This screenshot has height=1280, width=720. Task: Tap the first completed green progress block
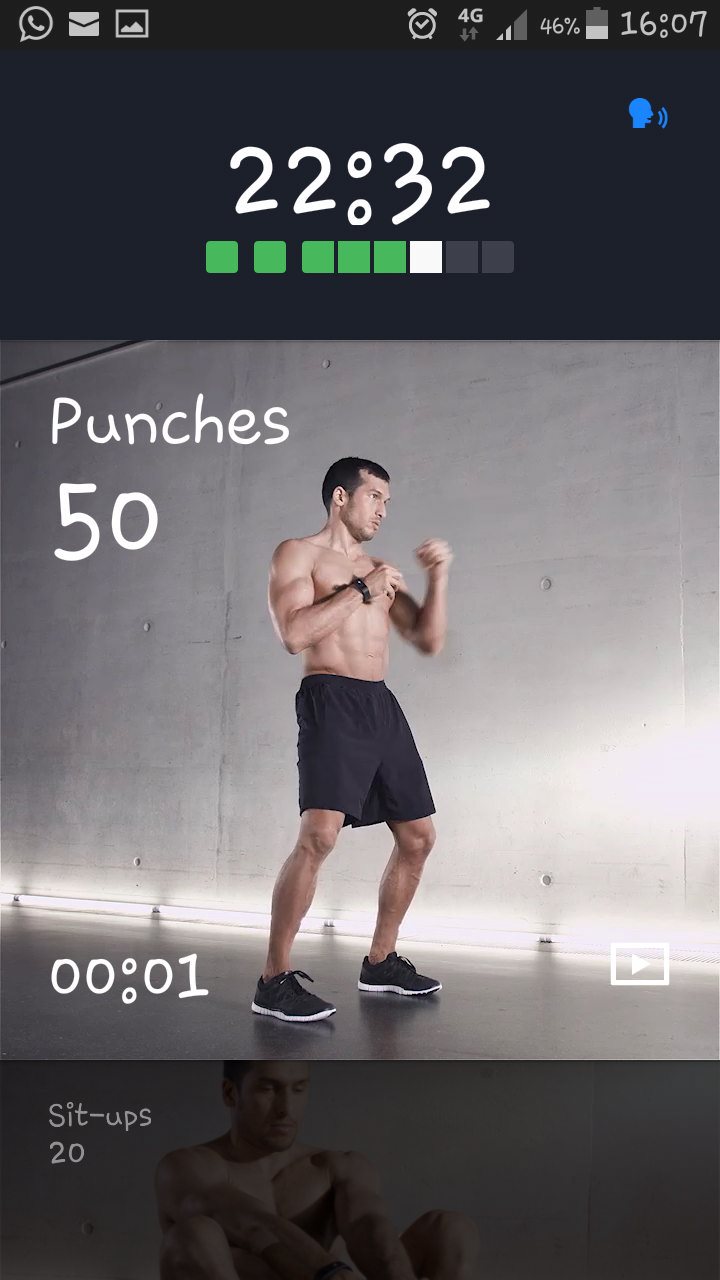click(x=222, y=257)
